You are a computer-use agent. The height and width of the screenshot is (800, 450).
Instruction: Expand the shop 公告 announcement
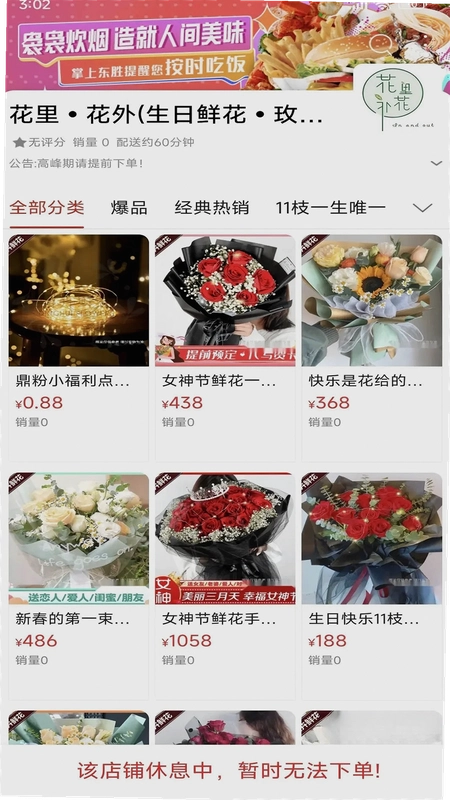(x=436, y=163)
